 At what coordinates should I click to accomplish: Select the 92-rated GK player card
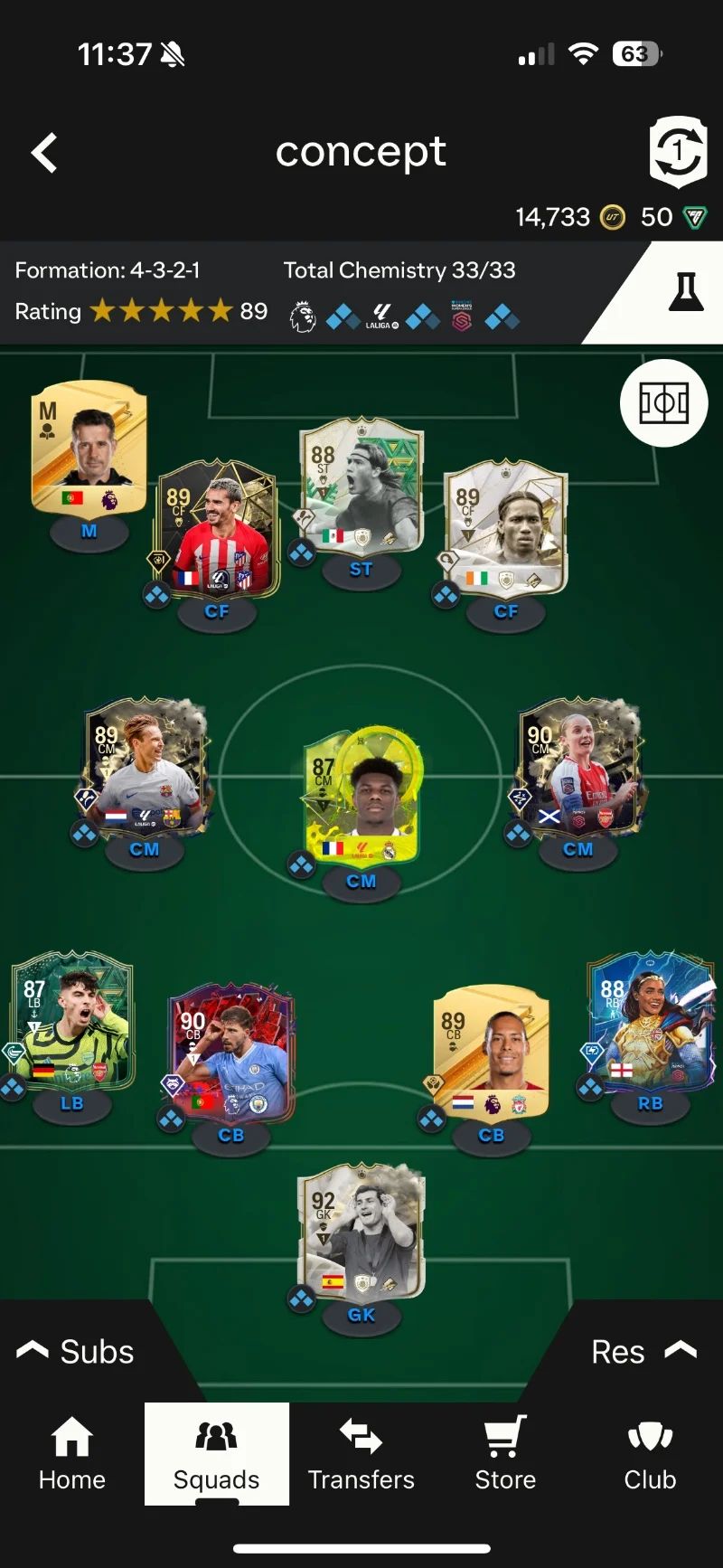[361, 1233]
